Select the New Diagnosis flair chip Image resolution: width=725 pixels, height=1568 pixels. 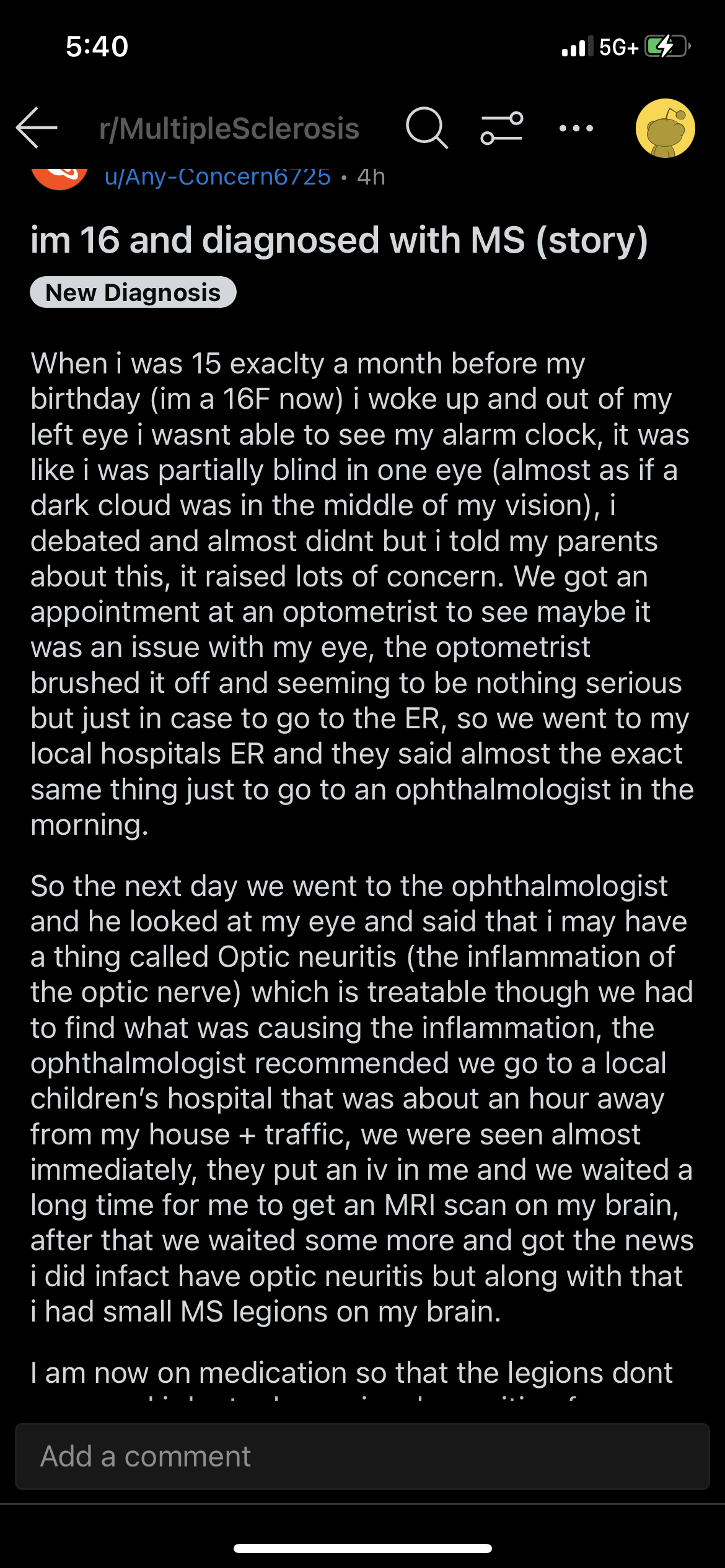(x=133, y=292)
